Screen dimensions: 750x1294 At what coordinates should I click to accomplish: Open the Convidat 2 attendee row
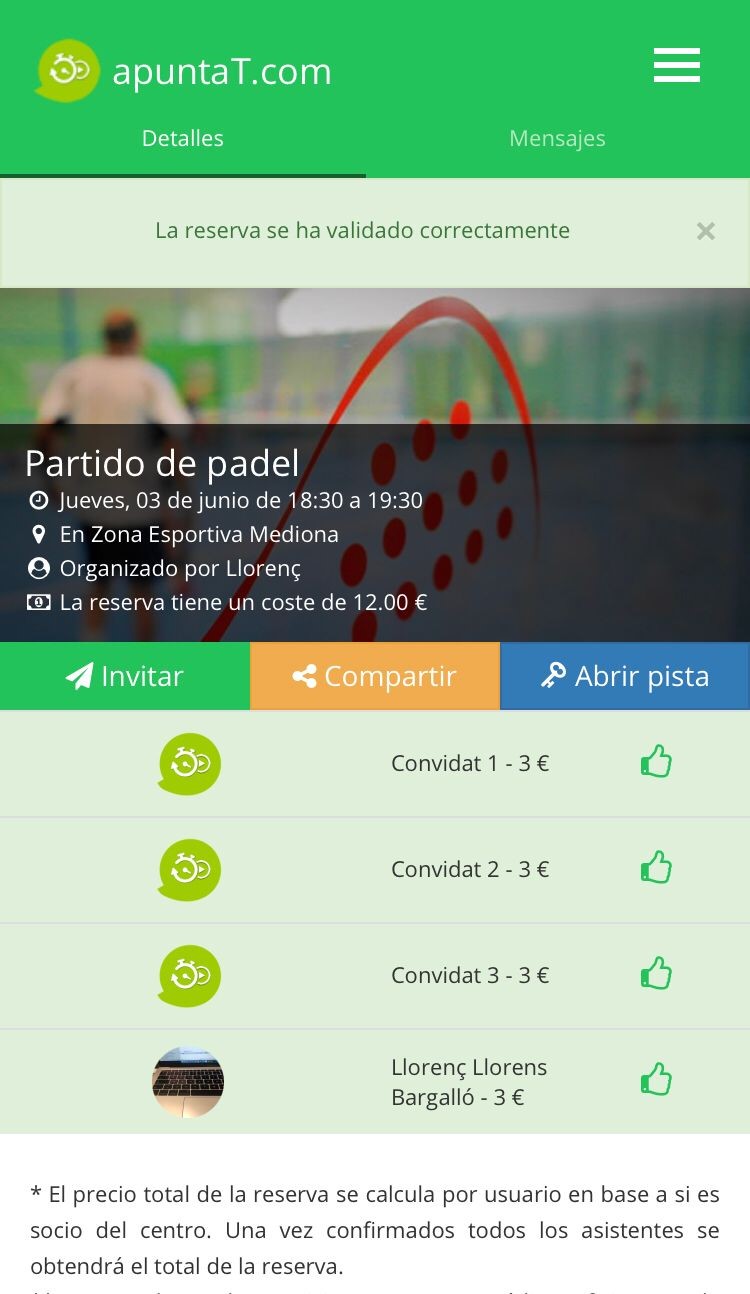[470, 870]
